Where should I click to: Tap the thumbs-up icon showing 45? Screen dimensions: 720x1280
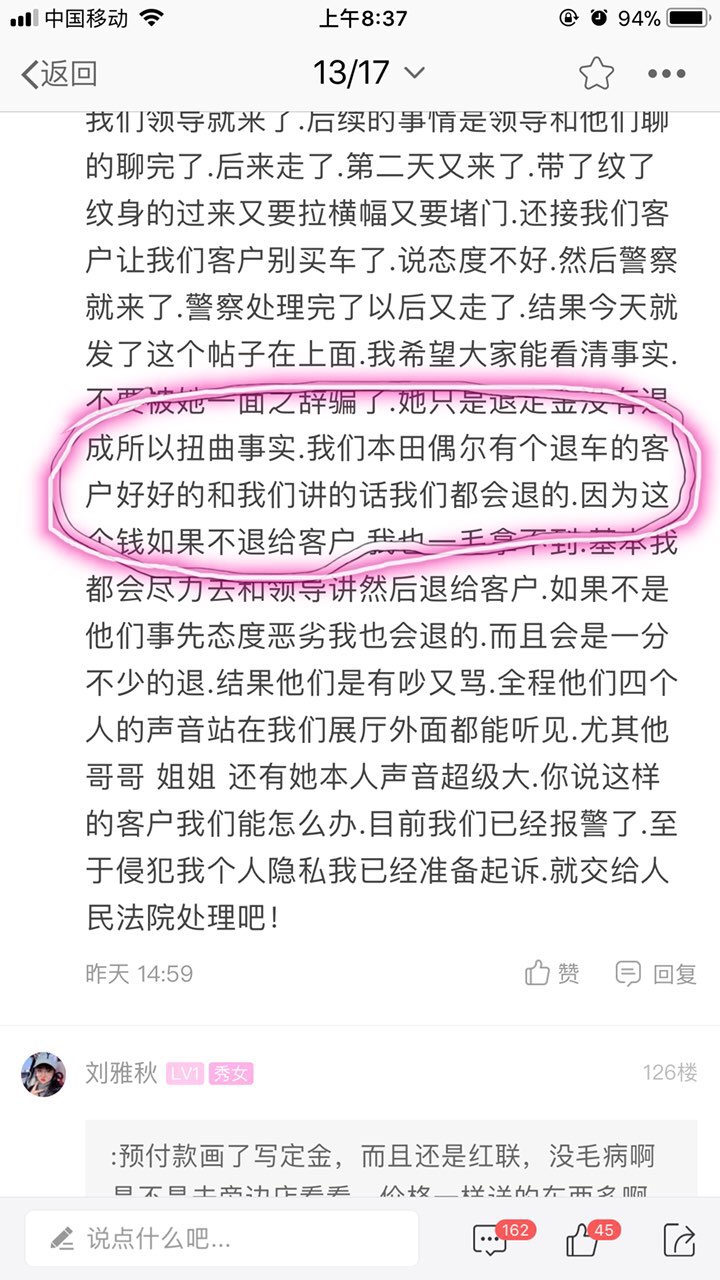(x=583, y=1240)
